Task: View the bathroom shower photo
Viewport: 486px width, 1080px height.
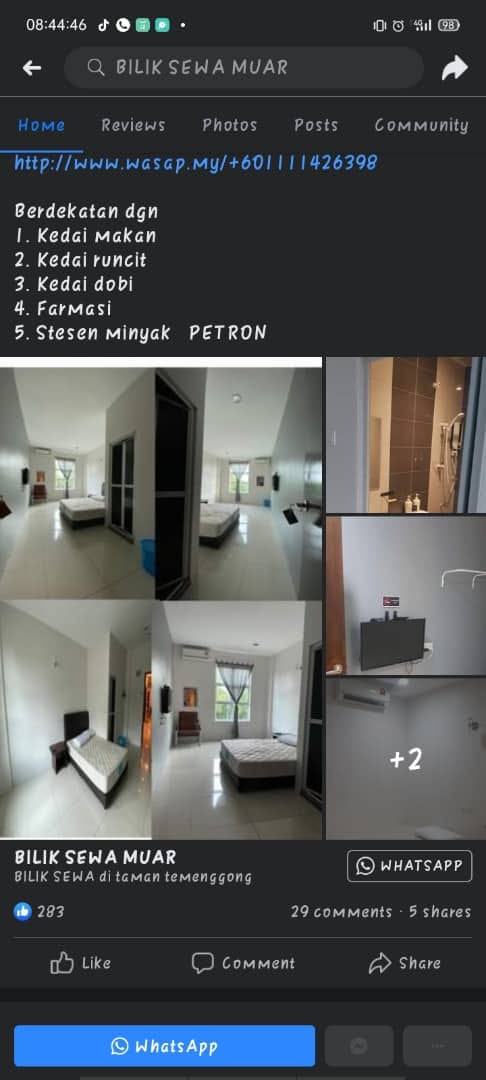Action: click(x=405, y=435)
